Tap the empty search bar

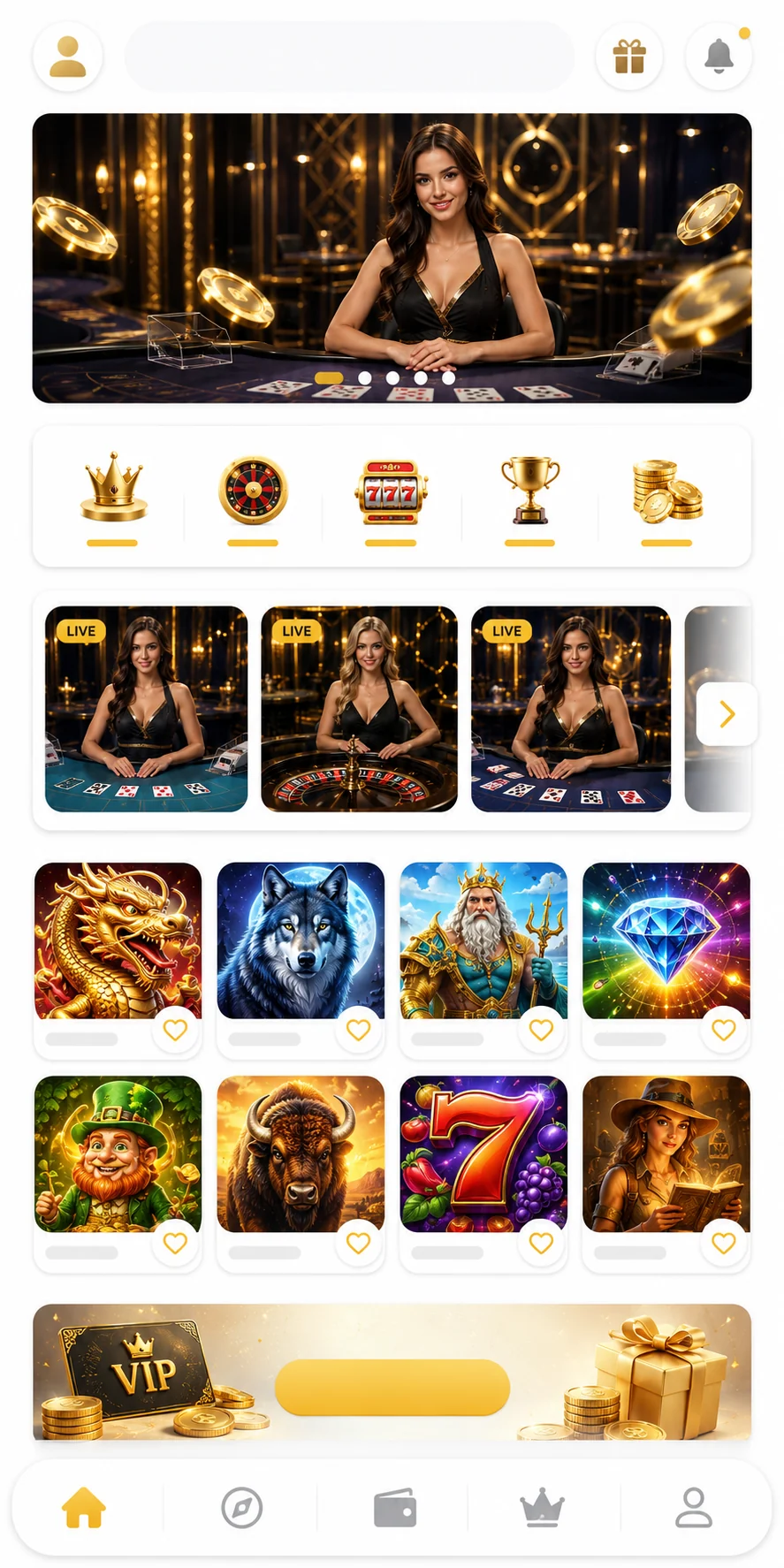pyautogui.click(x=349, y=57)
